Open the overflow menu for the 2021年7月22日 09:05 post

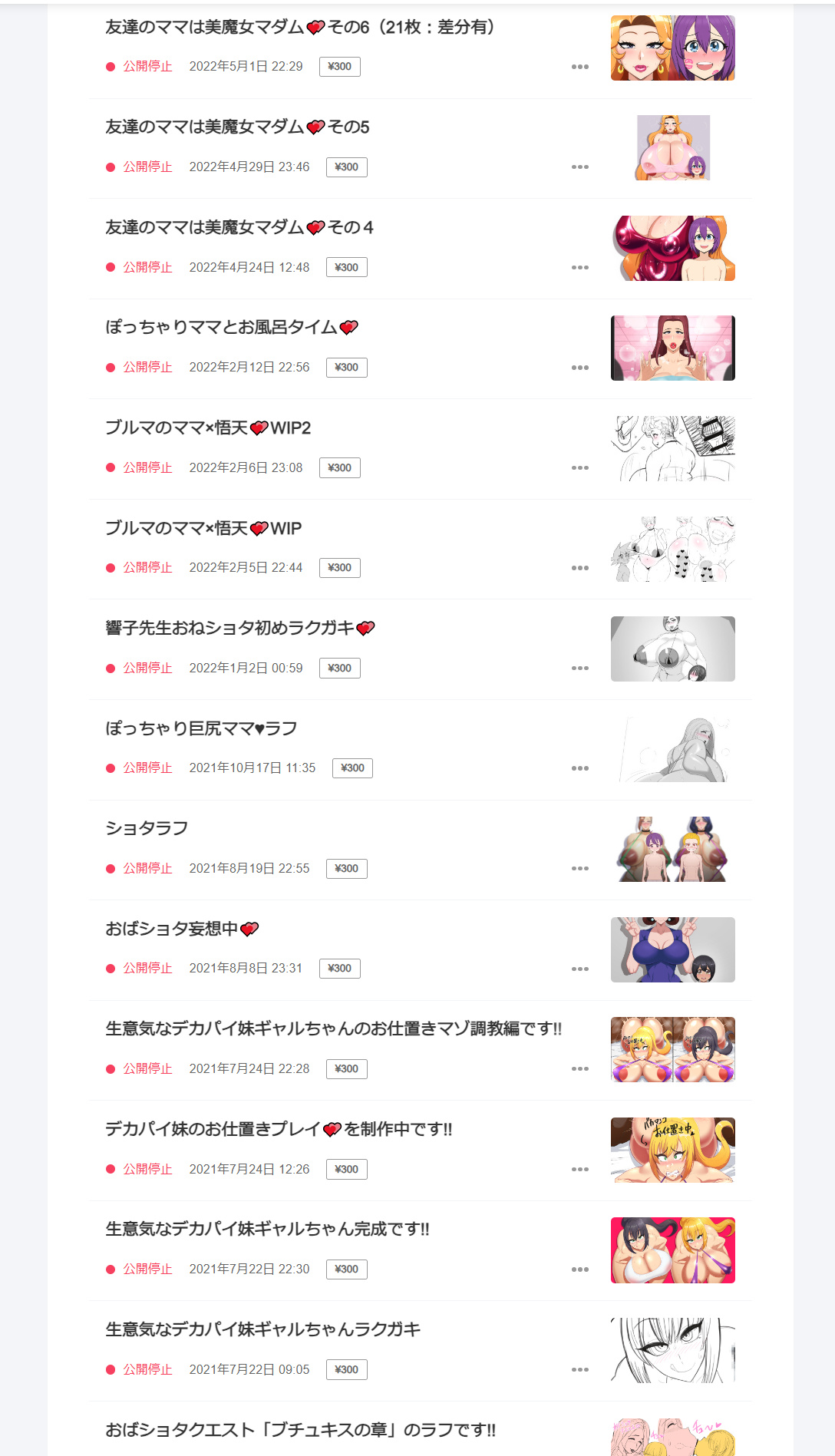[579, 1370]
